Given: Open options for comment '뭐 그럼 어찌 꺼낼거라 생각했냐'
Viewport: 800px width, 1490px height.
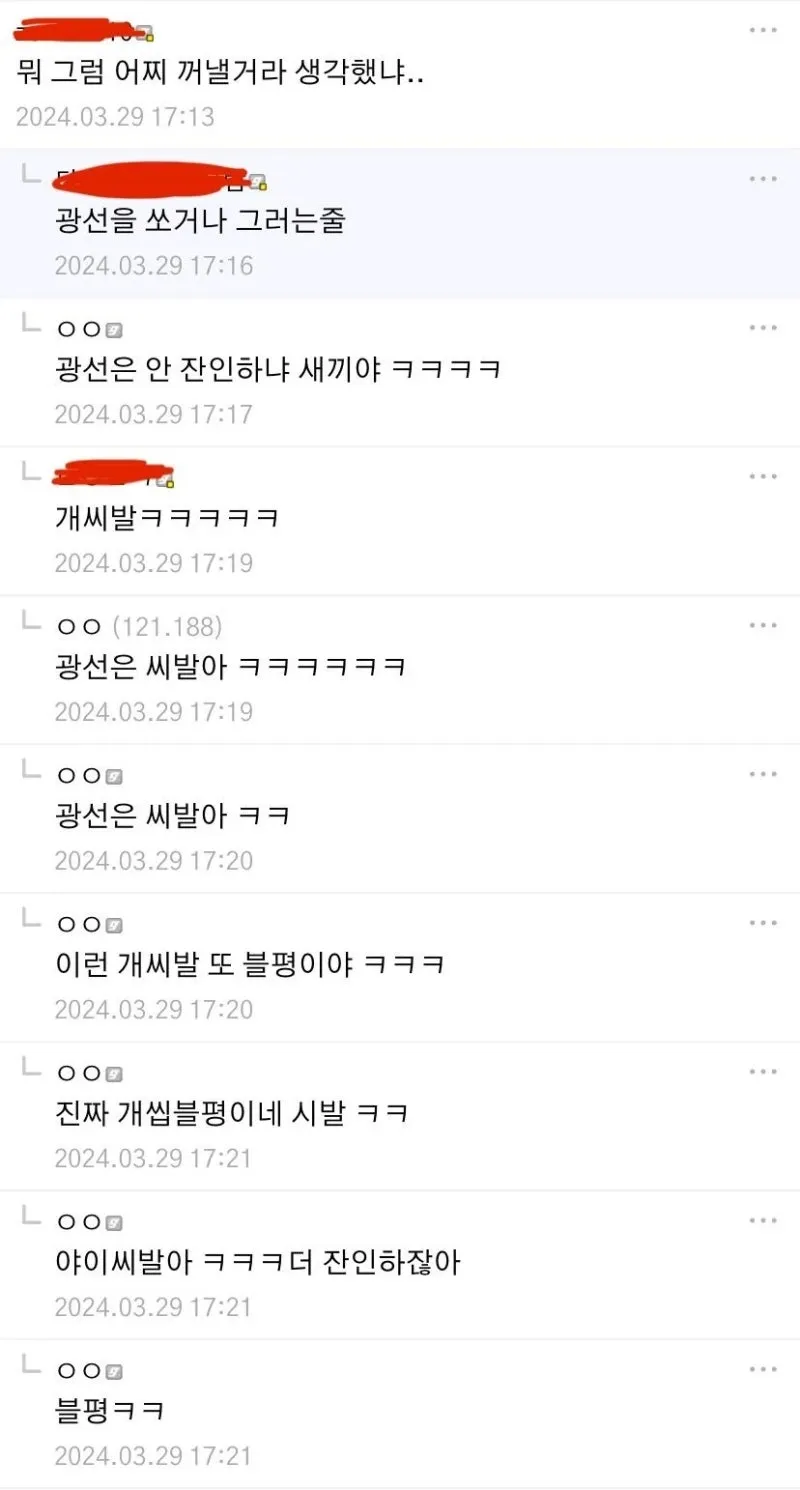Looking at the screenshot, I should (x=763, y=30).
